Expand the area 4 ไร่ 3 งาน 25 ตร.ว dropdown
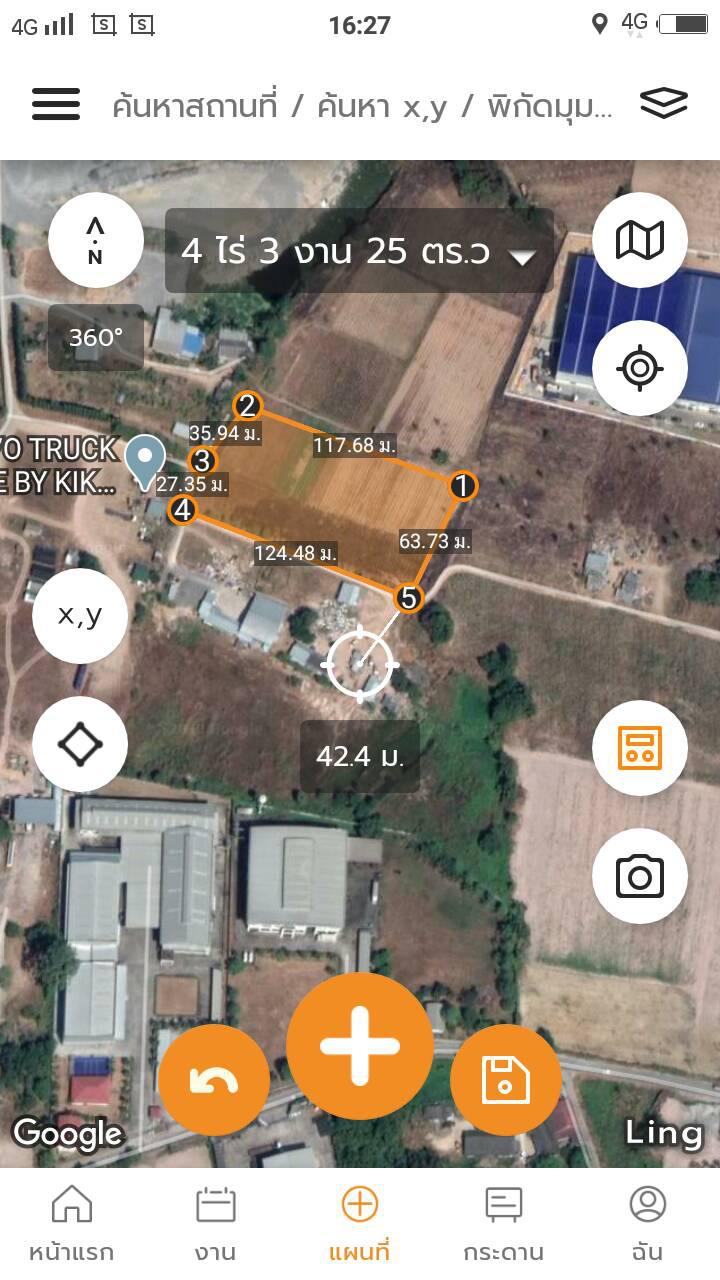The image size is (720, 1280). 359,251
